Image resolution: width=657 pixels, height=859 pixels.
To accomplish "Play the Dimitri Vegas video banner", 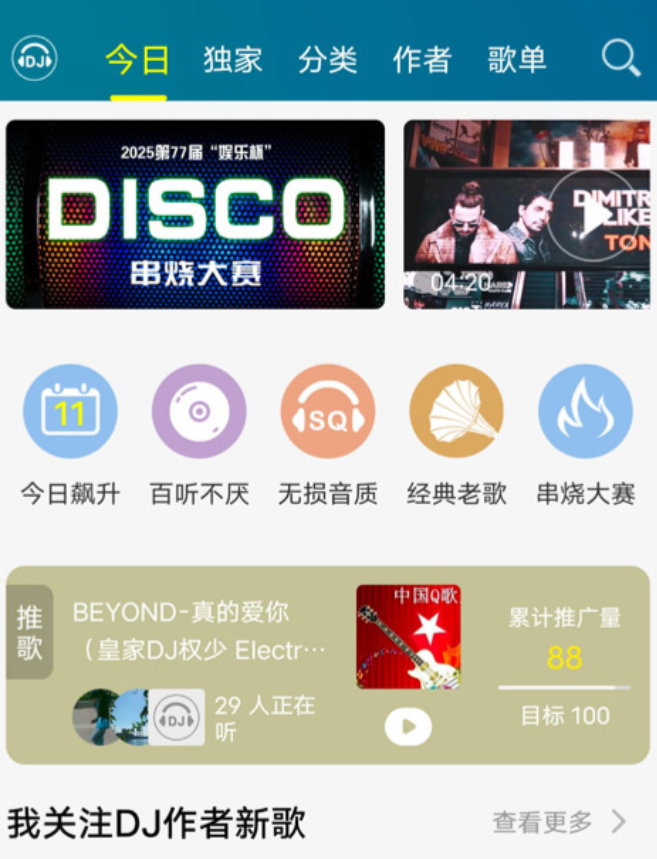I will coord(590,214).
